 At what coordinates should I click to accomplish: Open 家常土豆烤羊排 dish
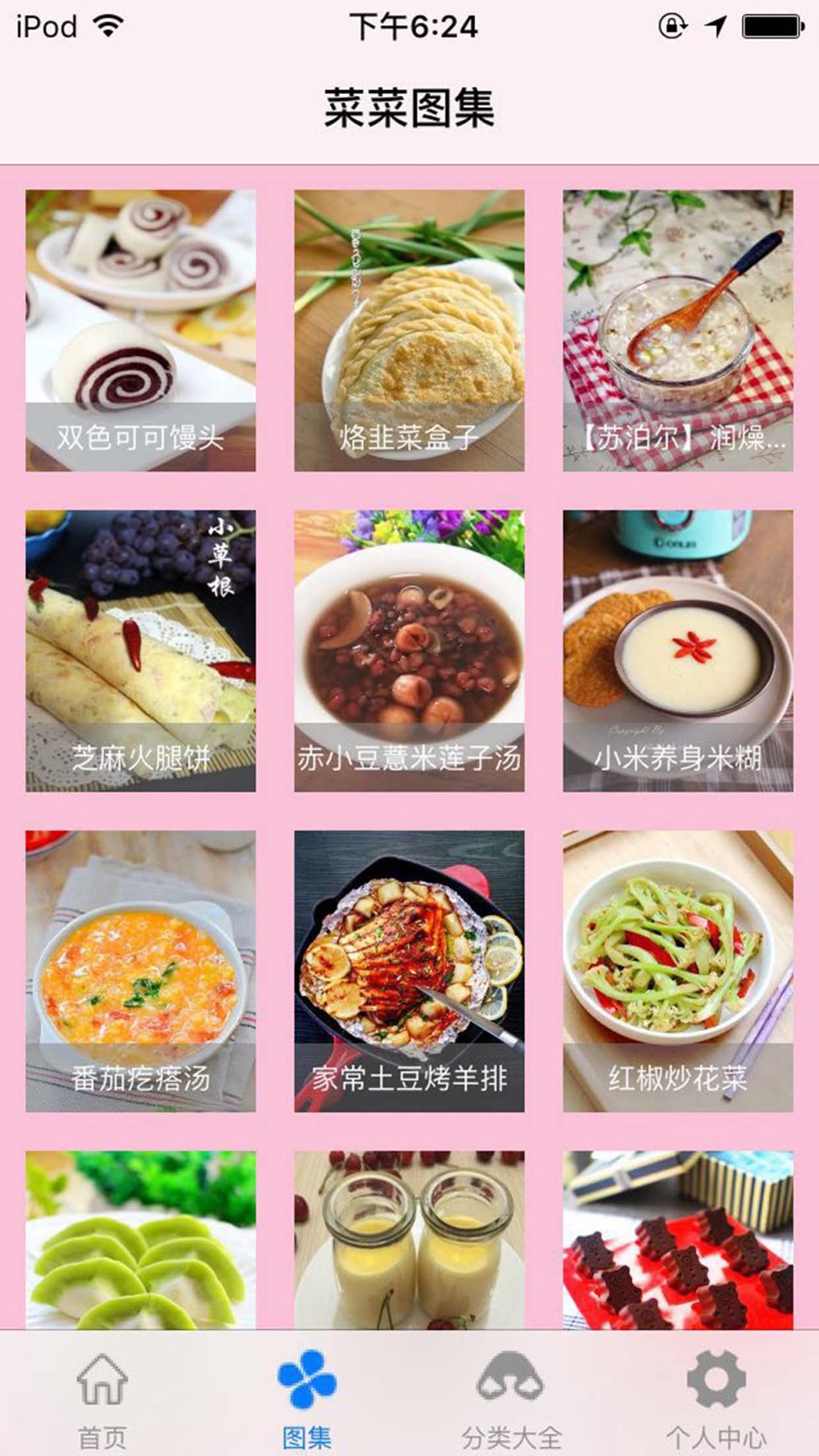(x=409, y=971)
